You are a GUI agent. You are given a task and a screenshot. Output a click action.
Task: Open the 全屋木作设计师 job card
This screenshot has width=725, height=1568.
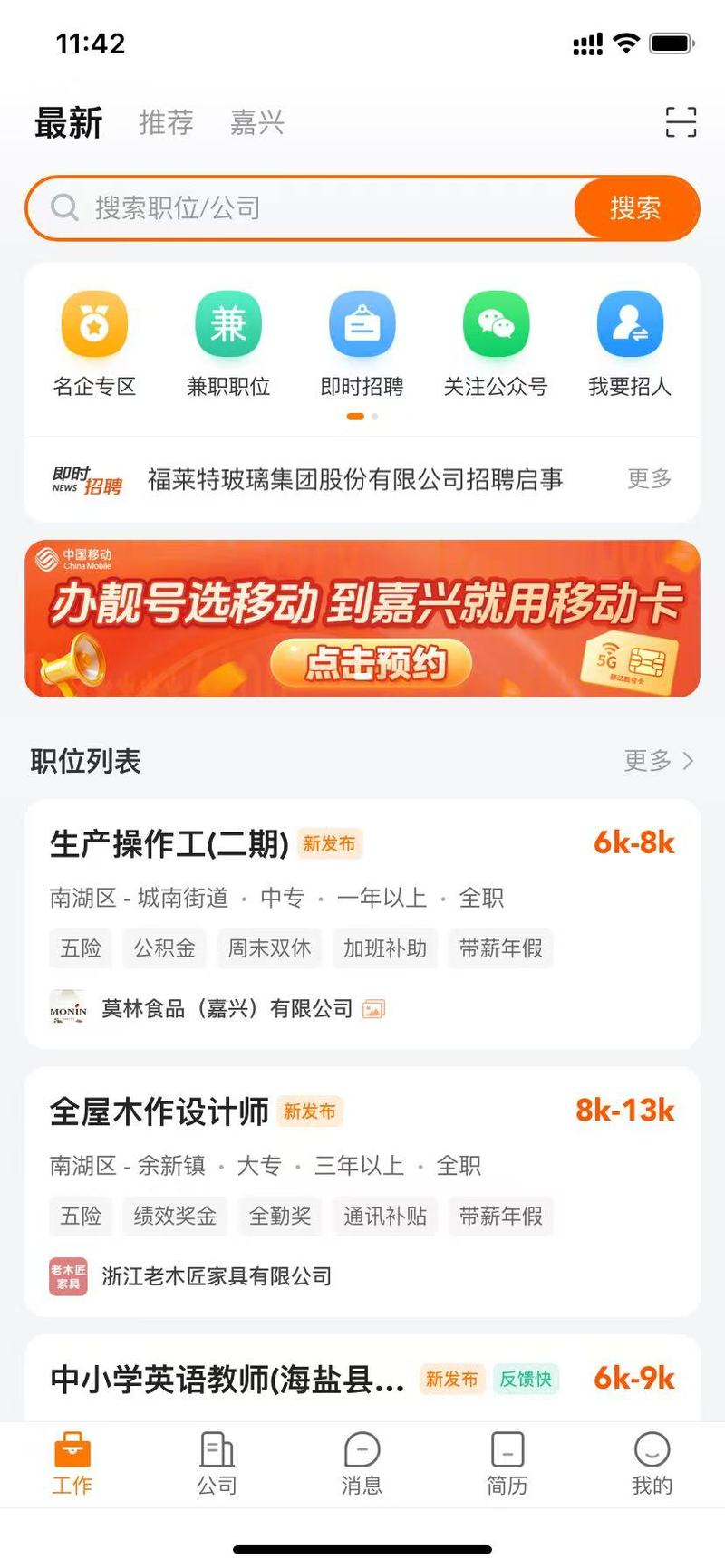362,1191
